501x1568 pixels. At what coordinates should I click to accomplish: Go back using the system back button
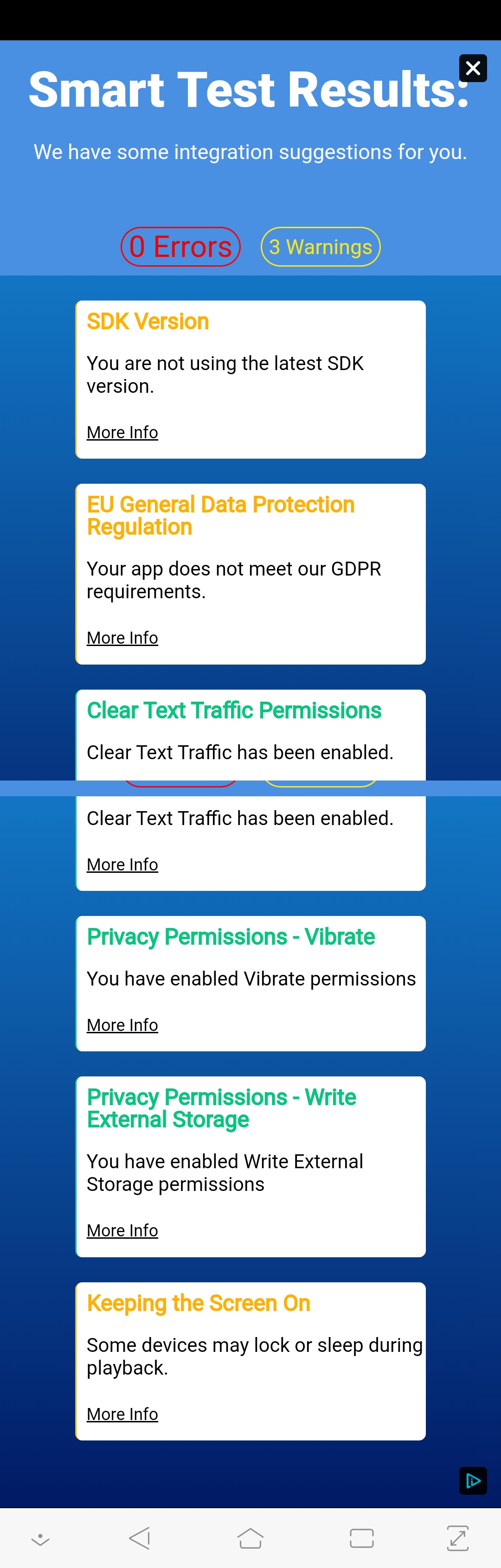[140, 1537]
